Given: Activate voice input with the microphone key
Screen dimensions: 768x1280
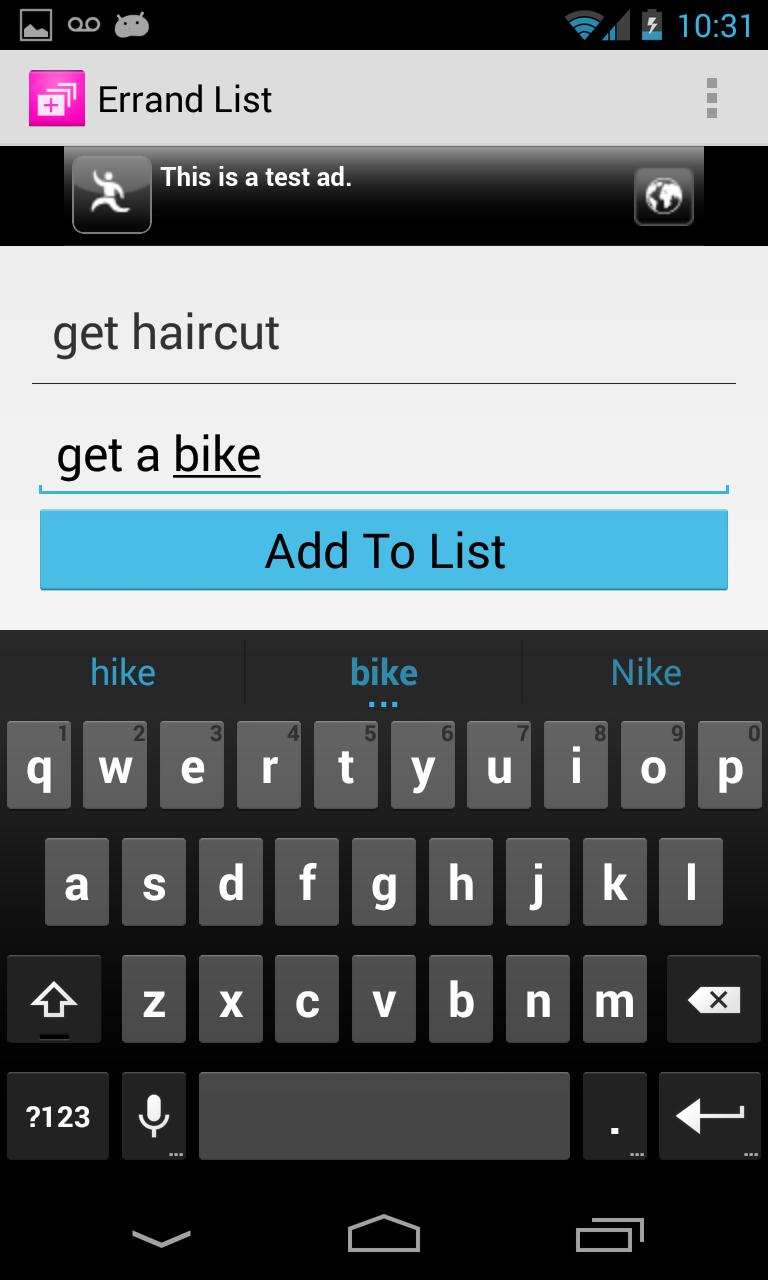Looking at the screenshot, I should coord(154,1115).
